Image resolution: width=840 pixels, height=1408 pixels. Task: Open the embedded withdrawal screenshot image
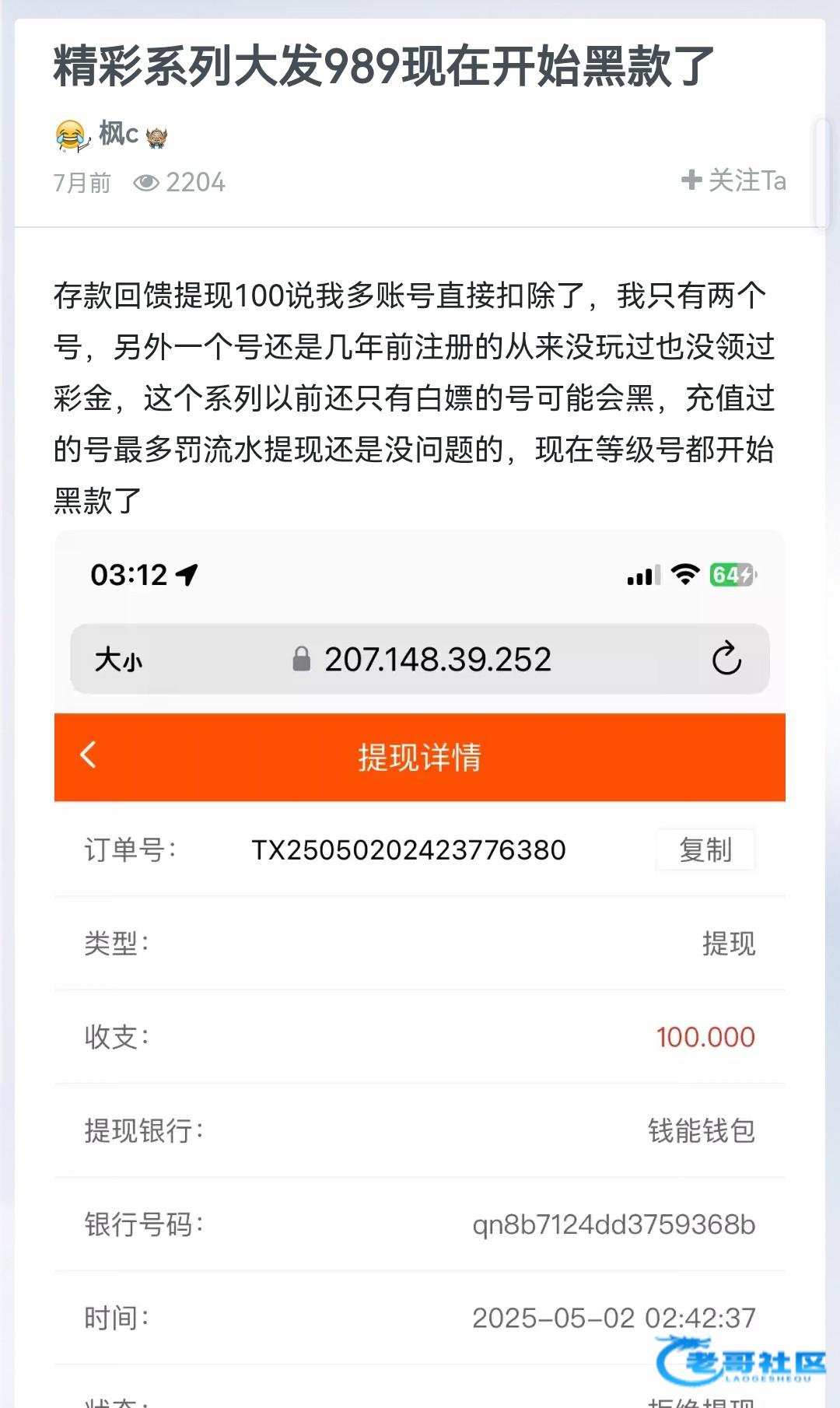(x=420, y=965)
